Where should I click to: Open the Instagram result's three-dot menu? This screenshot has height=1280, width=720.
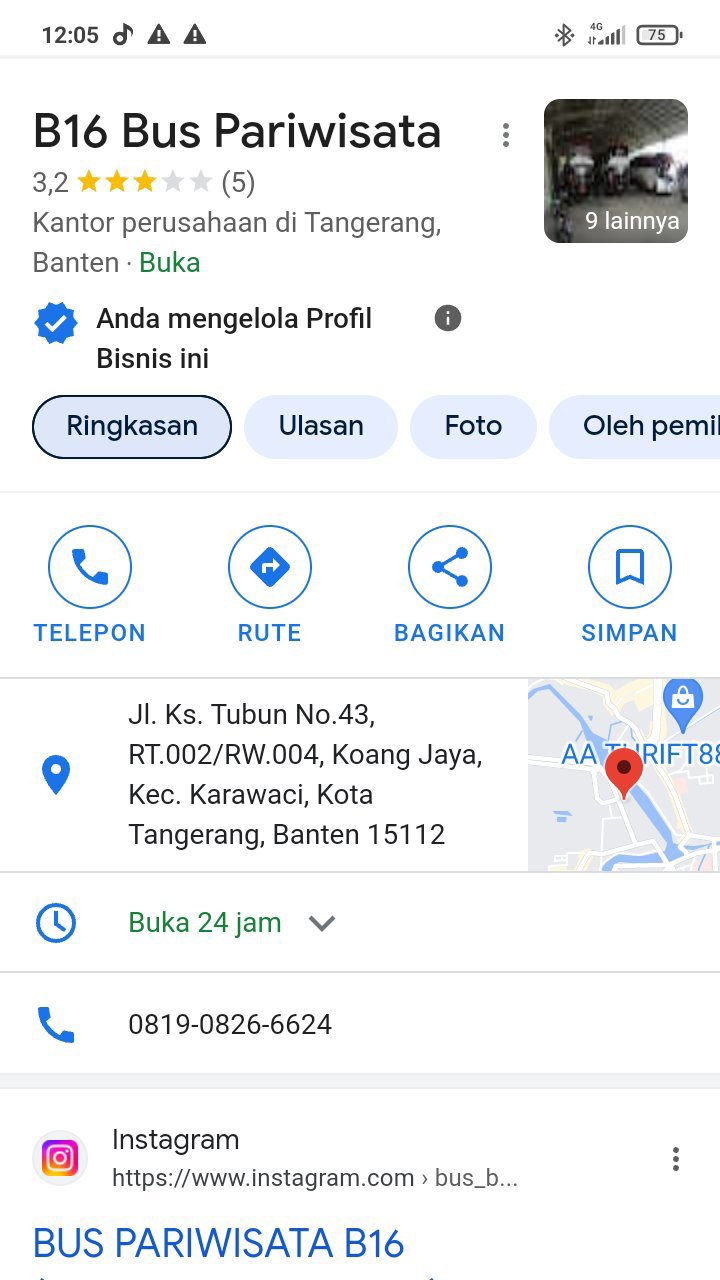[x=676, y=1159]
